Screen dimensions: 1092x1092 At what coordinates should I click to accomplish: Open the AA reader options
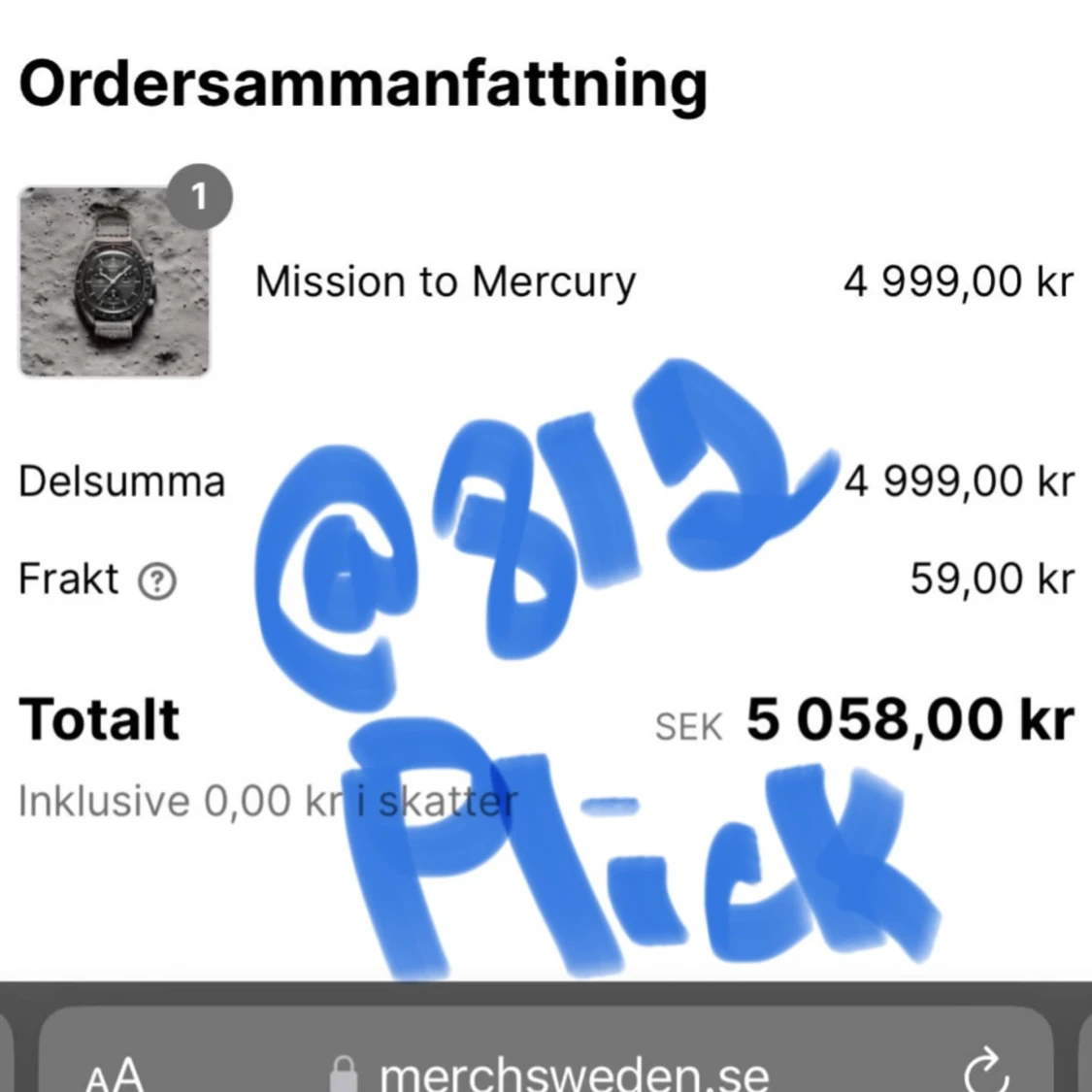click(x=115, y=1073)
